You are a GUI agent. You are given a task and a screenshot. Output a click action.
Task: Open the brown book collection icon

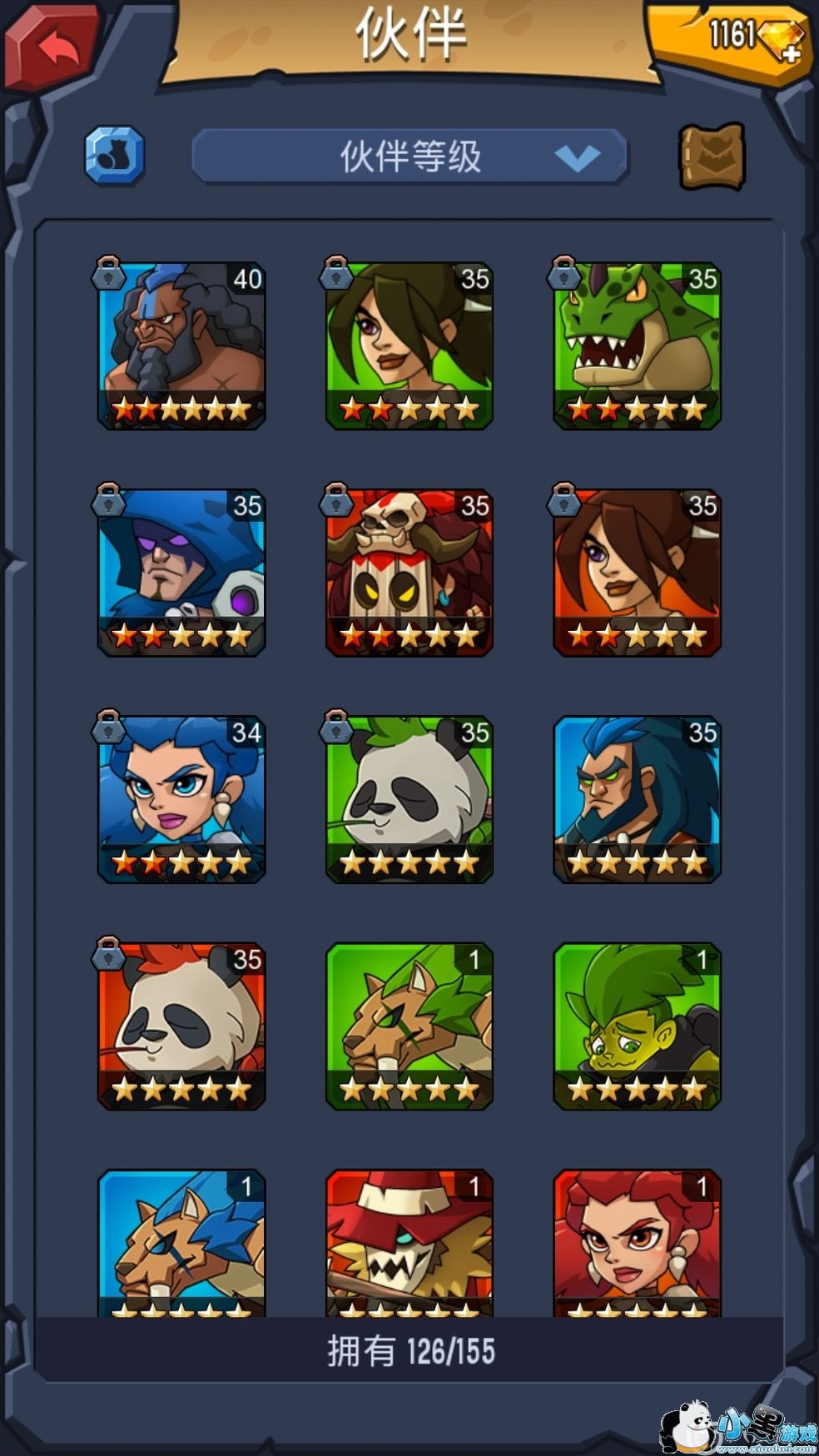point(712,157)
